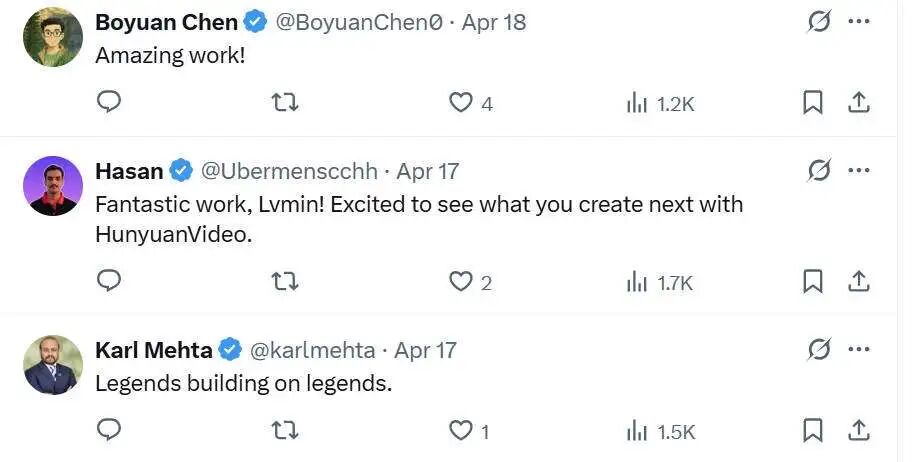The width and height of the screenshot is (913, 462).
Task: Open Karl Mehta's profile avatar
Action: click(x=52, y=365)
